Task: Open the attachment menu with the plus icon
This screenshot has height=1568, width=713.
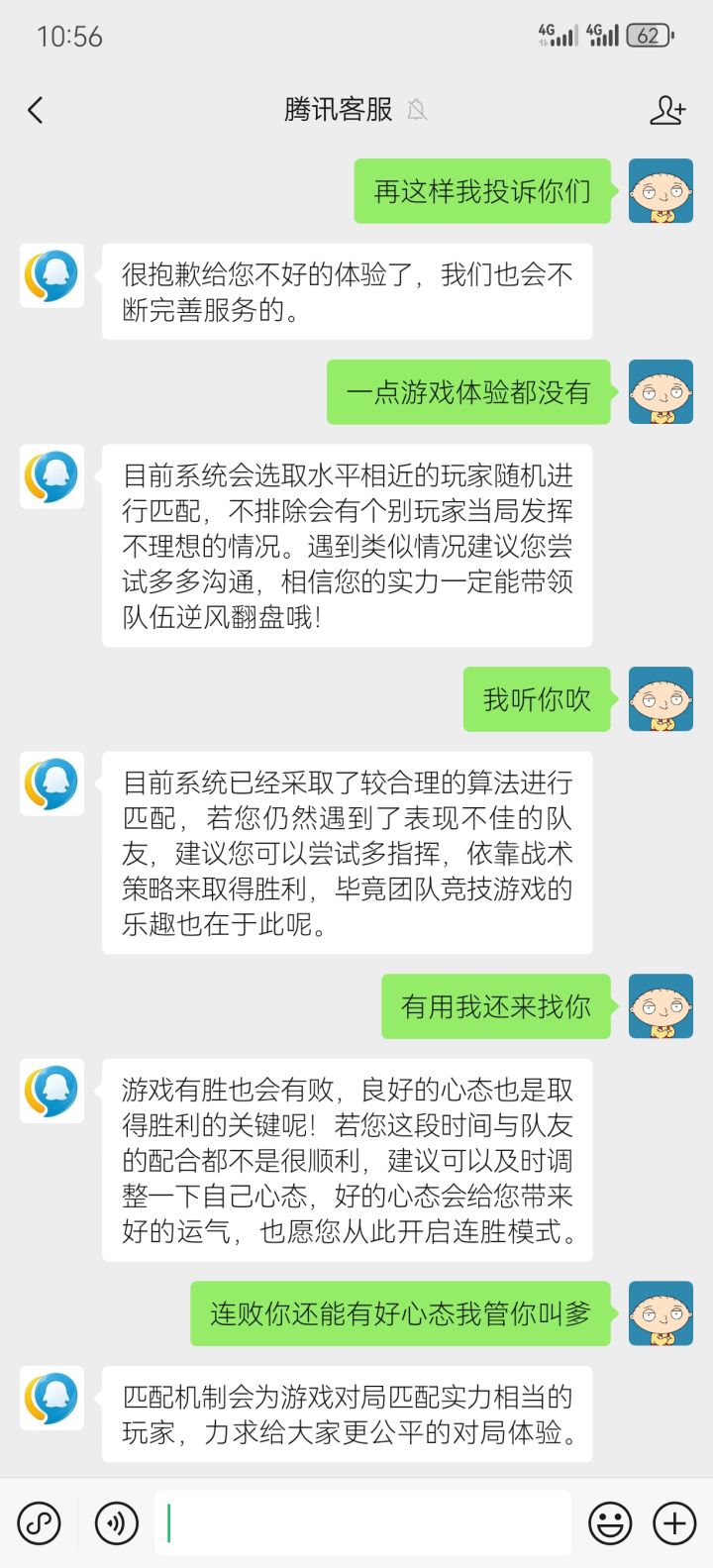Action: [673, 1522]
